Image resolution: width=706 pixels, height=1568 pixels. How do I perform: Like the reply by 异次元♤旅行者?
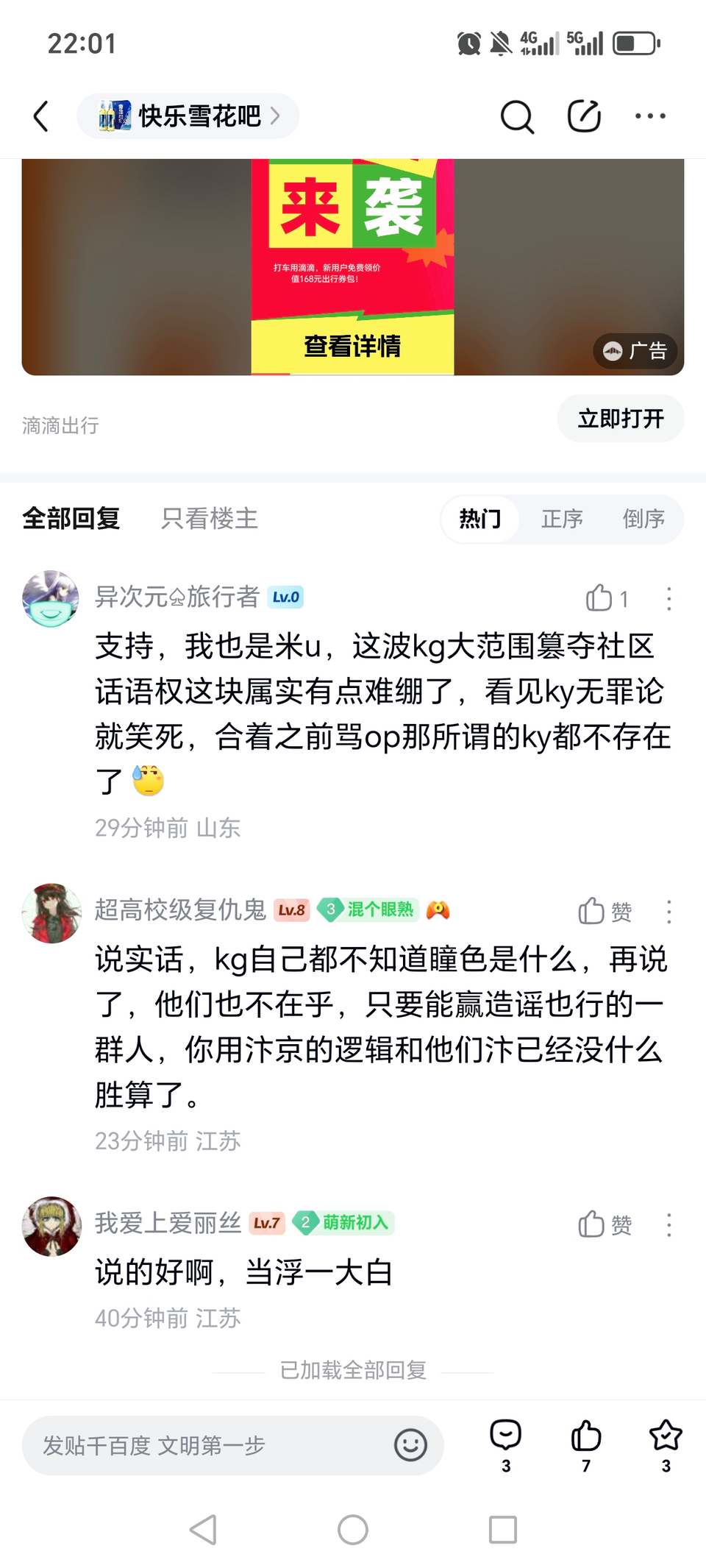[600, 598]
